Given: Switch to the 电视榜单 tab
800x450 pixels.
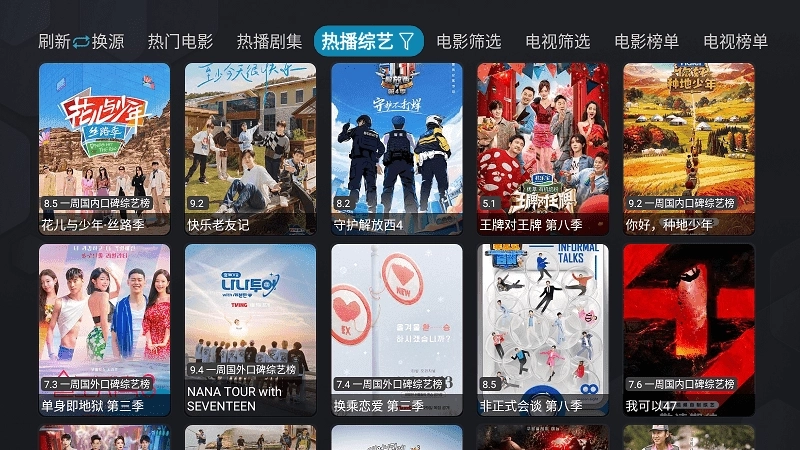Looking at the screenshot, I should [x=735, y=41].
